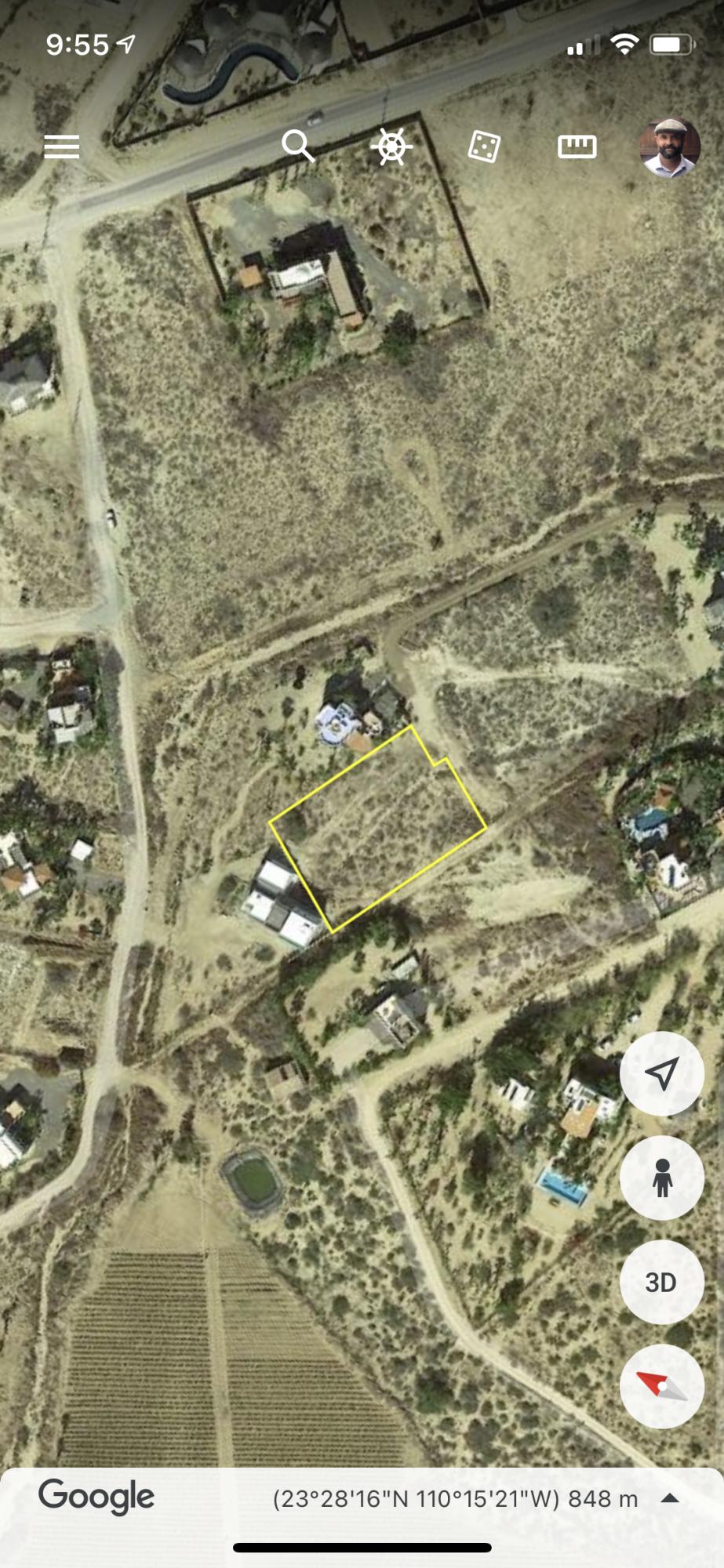Image resolution: width=724 pixels, height=1568 pixels.
Task: Open Voyager ship wheel icon
Action: click(391, 147)
